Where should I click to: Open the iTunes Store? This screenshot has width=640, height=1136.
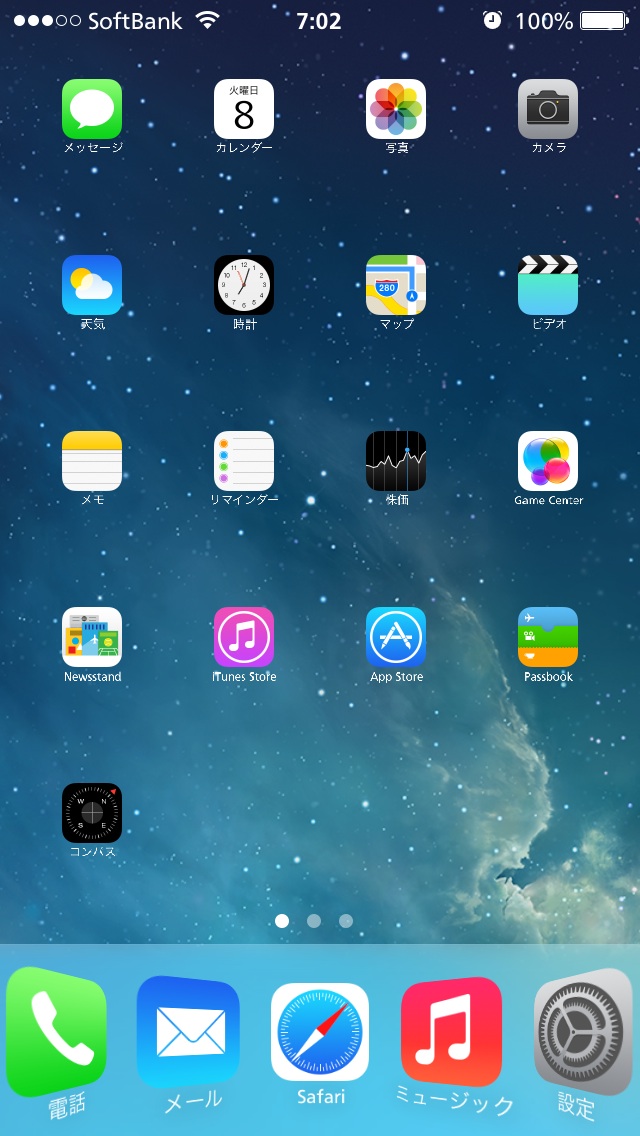(x=244, y=637)
